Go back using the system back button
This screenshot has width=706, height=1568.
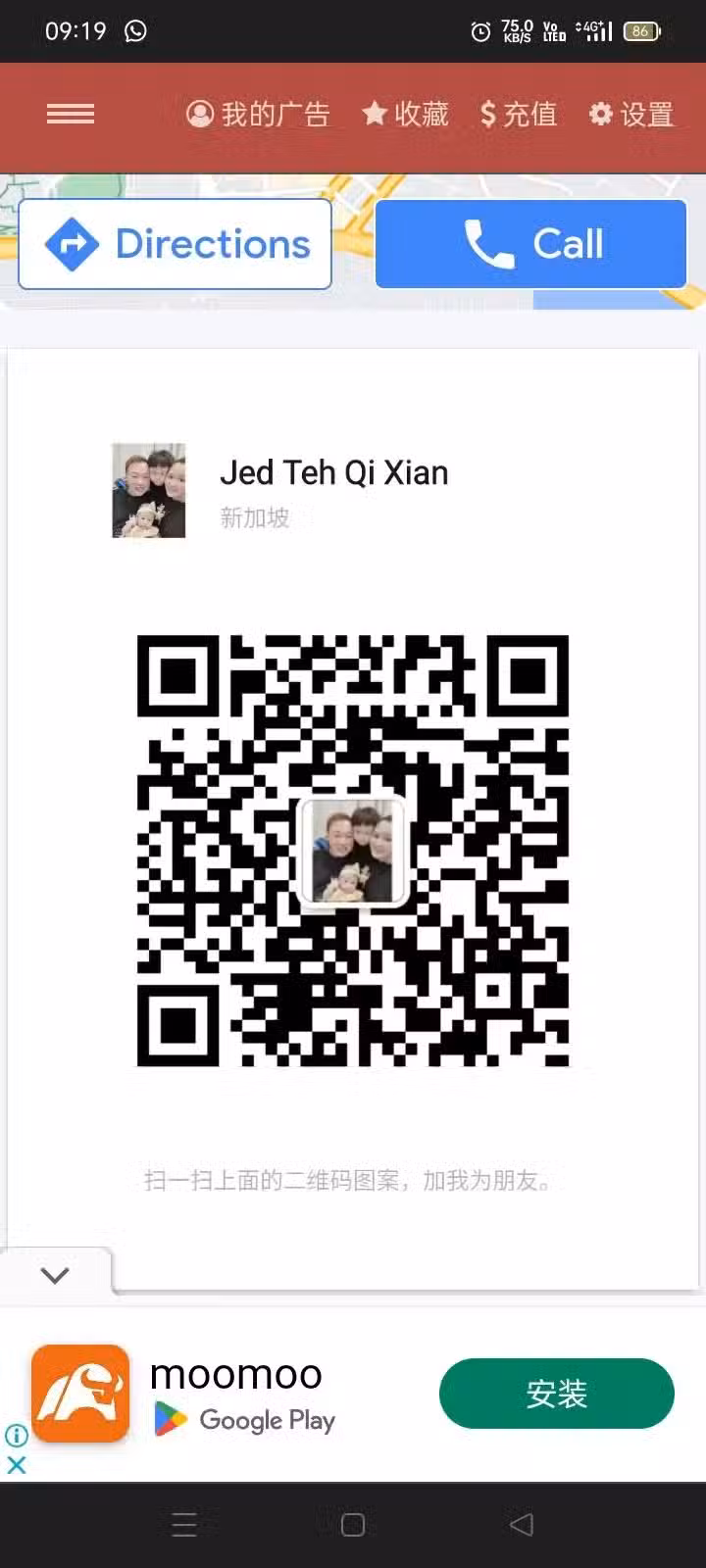(x=522, y=1524)
